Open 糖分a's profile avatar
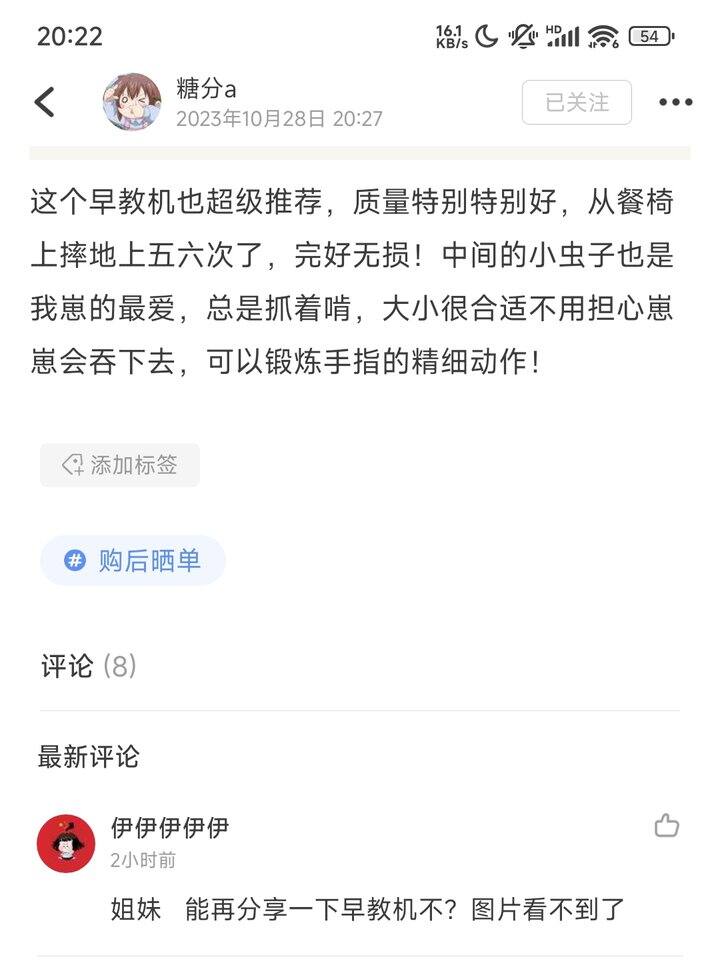 [x=131, y=102]
